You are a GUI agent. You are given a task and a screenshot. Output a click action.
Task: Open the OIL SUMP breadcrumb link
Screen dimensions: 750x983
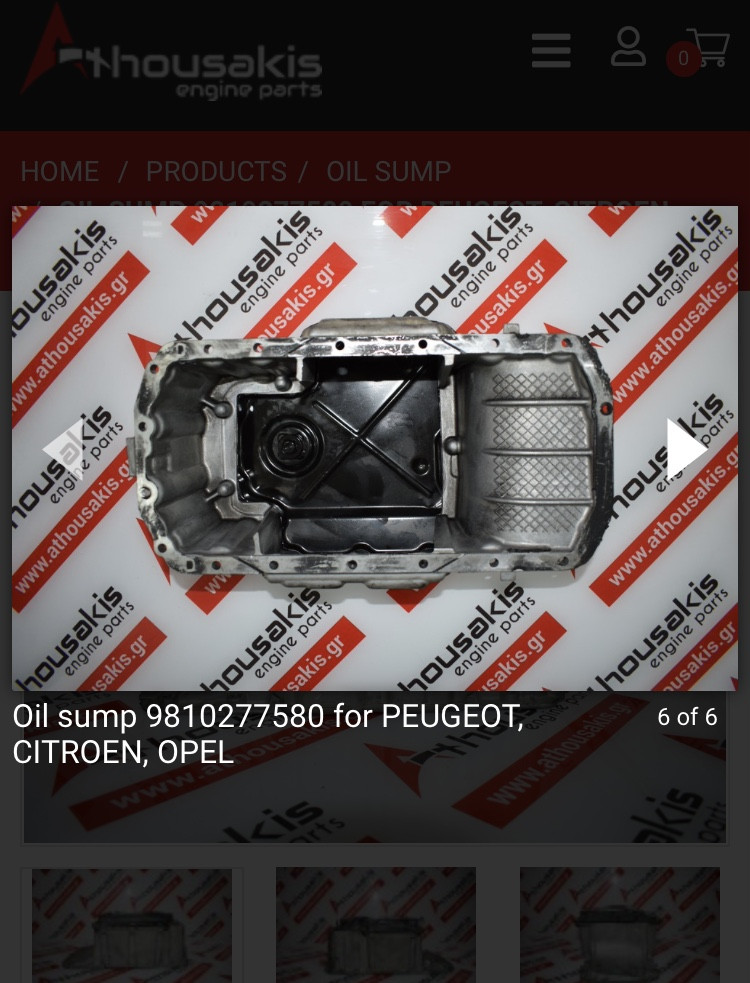coord(388,172)
